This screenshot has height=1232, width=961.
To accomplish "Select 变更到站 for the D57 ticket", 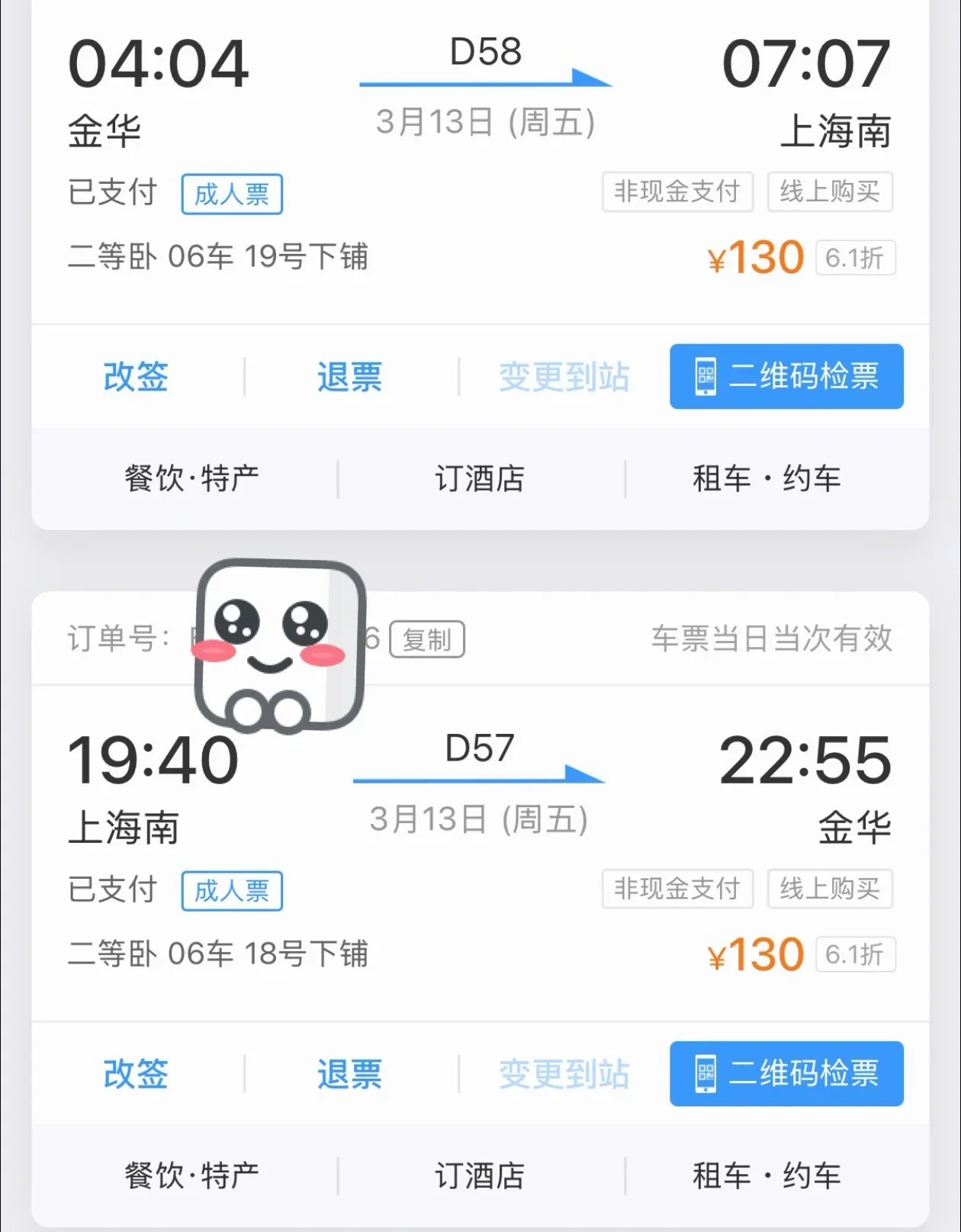I will click(x=564, y=1074).
